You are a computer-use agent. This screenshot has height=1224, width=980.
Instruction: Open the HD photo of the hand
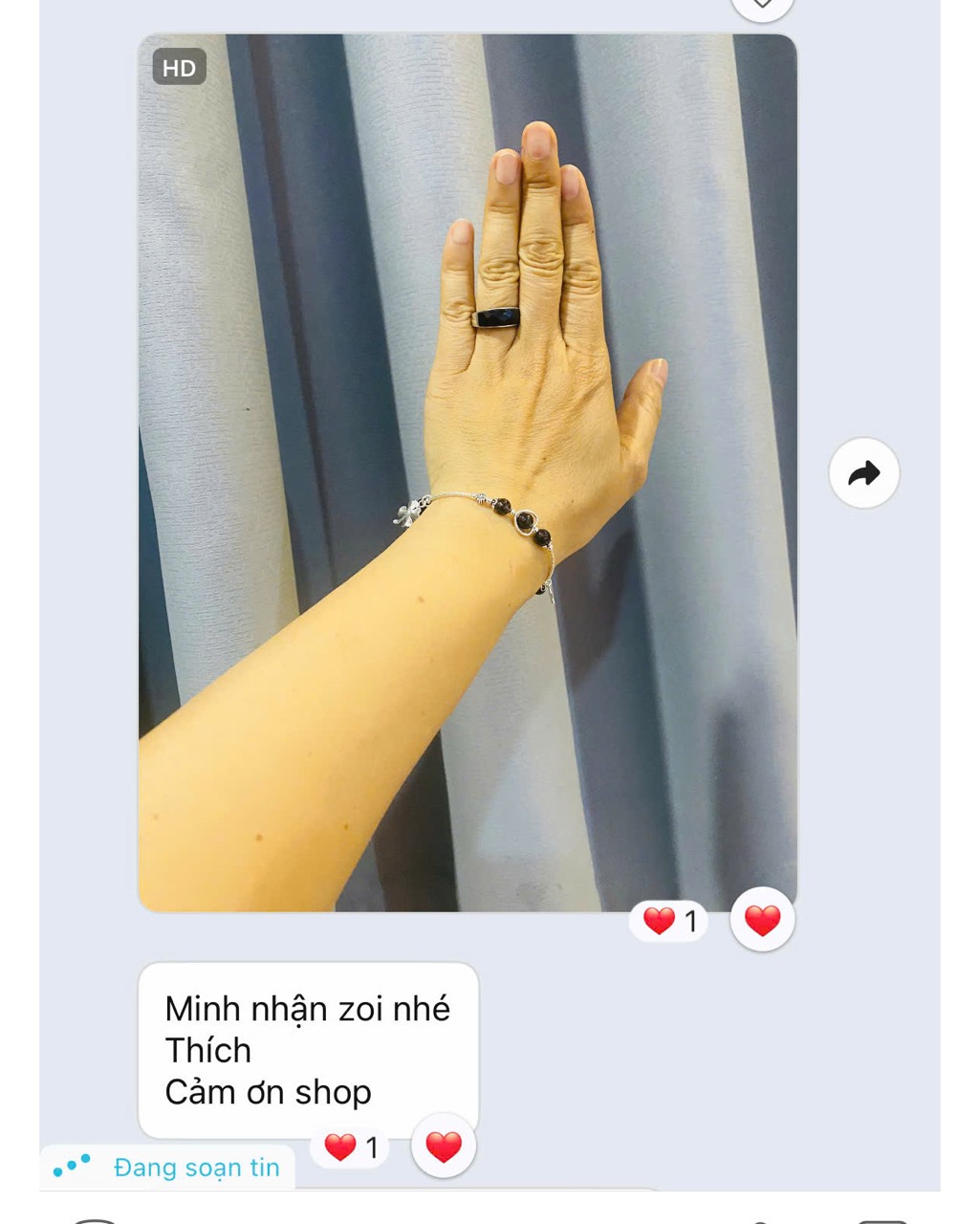(468, 472)
